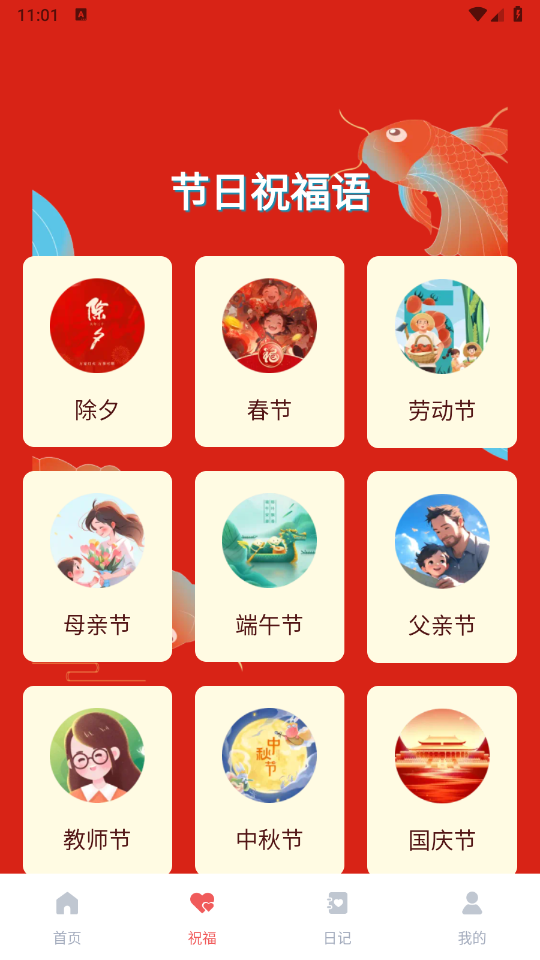Viewport: 540px width, 960px height.
Task: Open the 母亲节 blessings card
Action: point(97,566)
